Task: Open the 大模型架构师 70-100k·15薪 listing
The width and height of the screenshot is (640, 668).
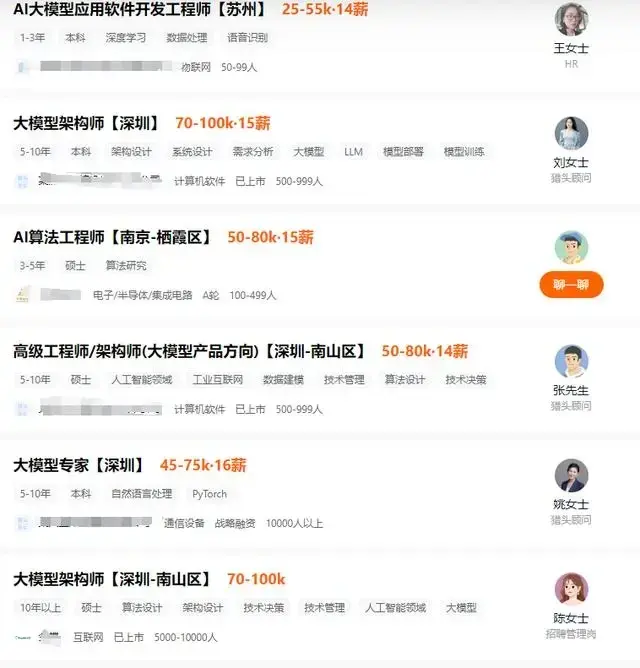Action: tap(86, 123)
